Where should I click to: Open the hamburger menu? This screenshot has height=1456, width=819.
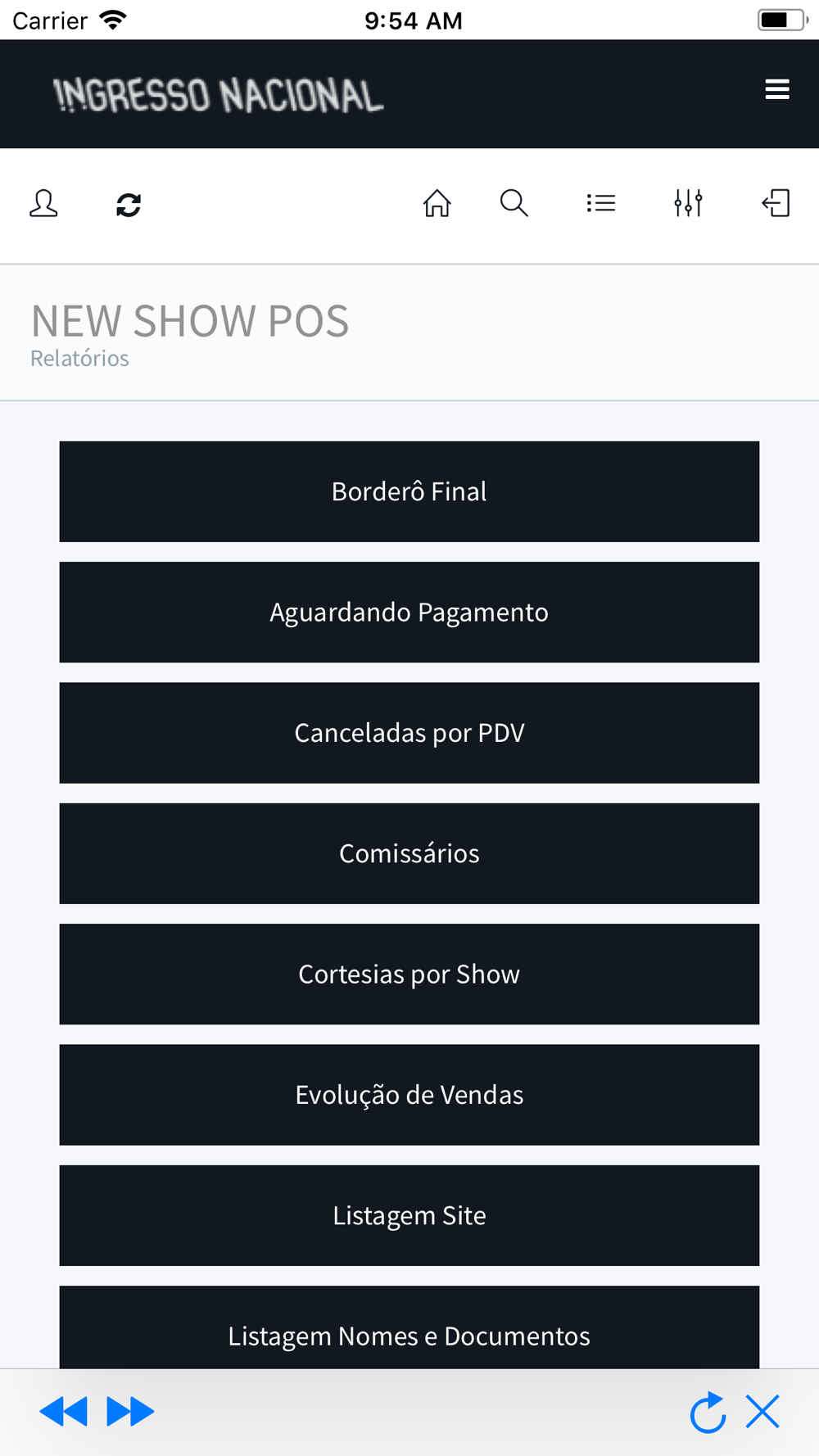point(776,89)
